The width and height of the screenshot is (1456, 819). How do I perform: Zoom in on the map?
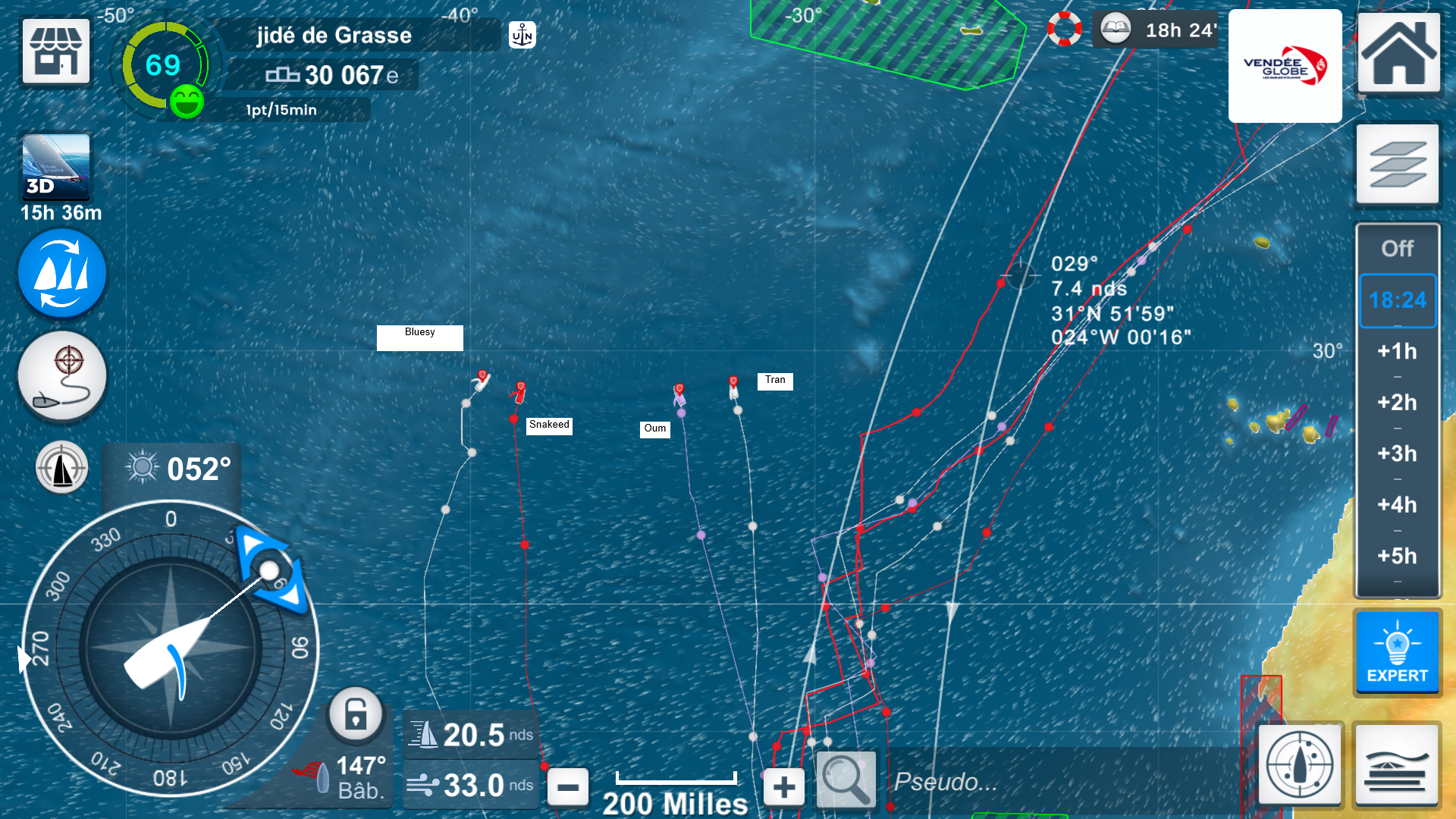tap(784, 787)
